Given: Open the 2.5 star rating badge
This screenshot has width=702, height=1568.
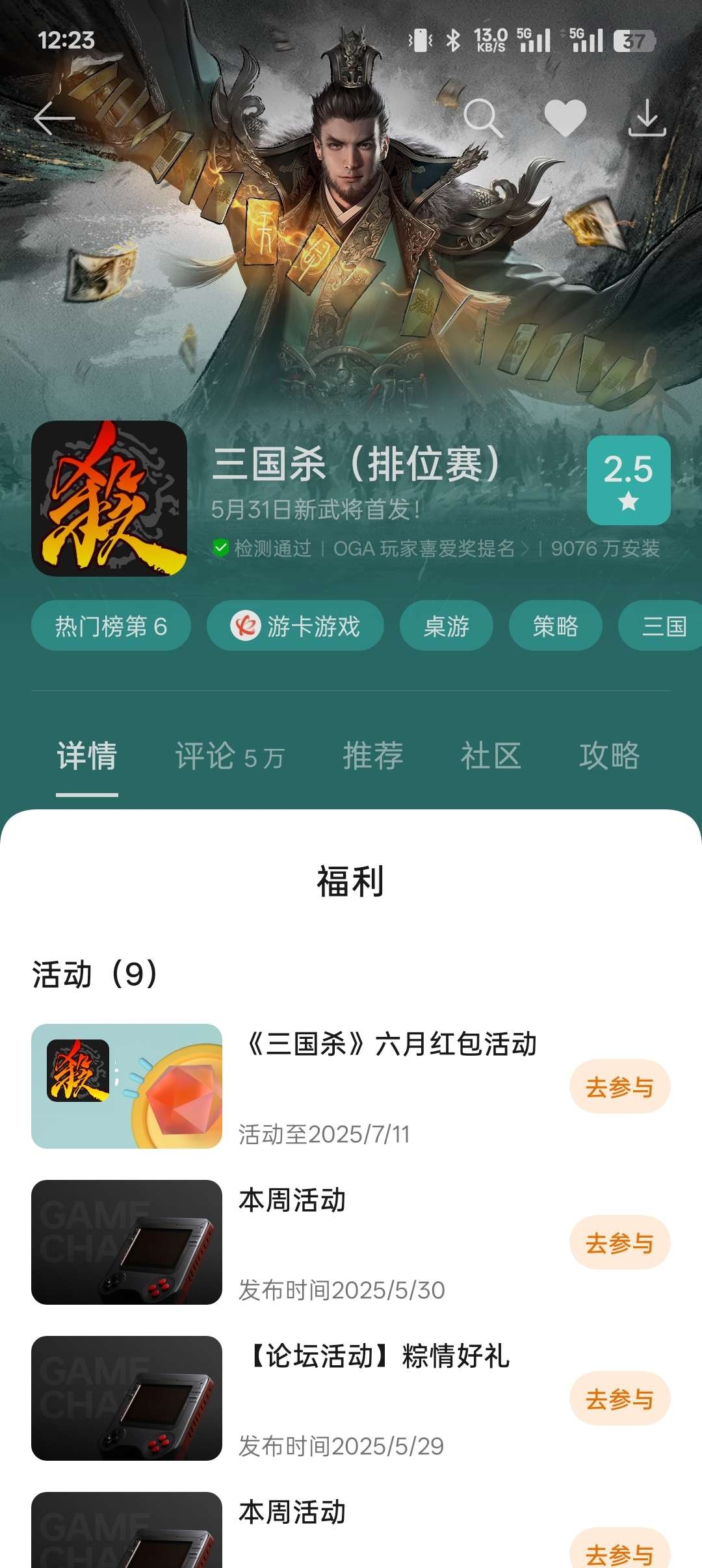Looking at the screenshot, I should (x=629, y=480).
